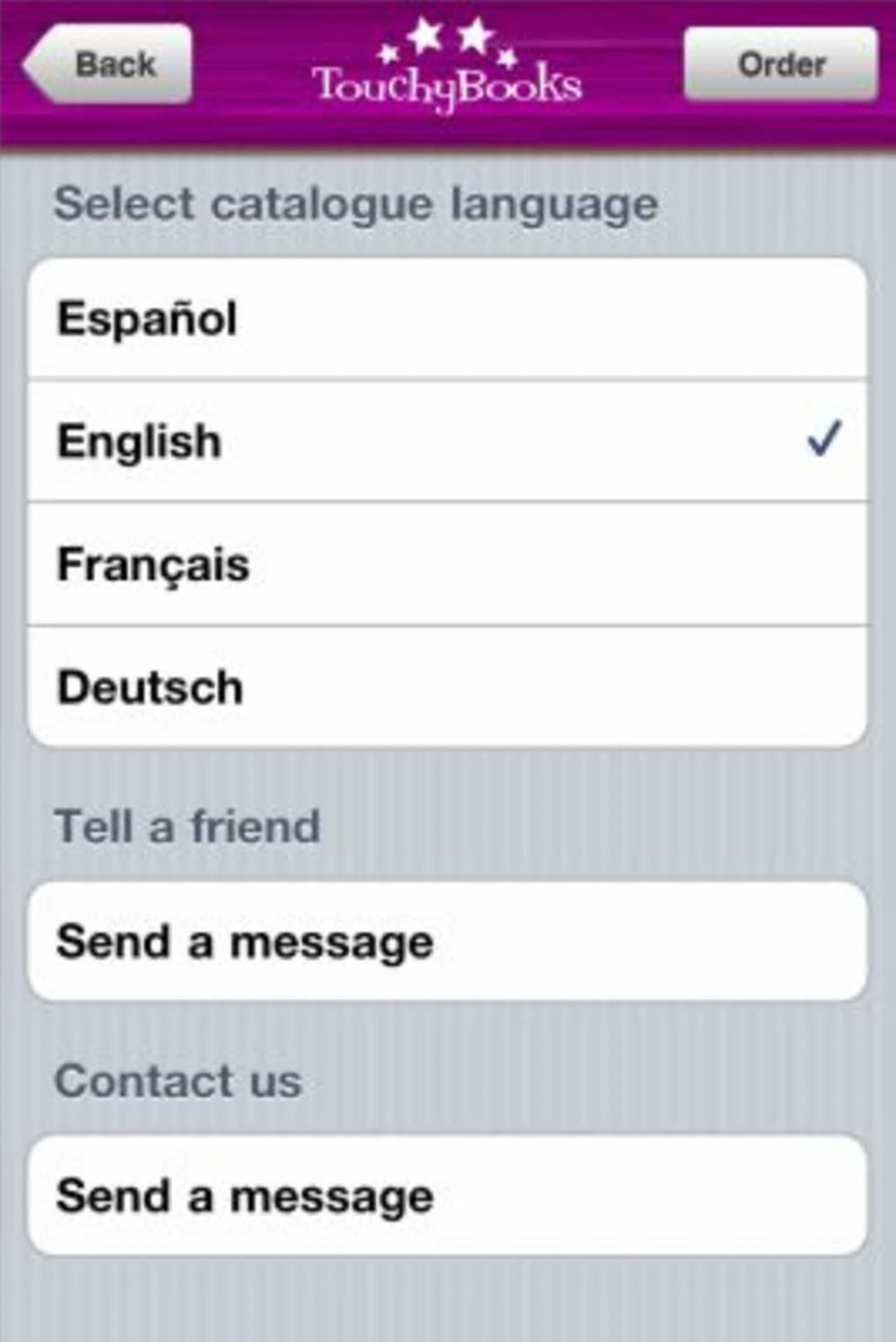Go back using the Back button
896x1342 pixels.
click(110, 65)
